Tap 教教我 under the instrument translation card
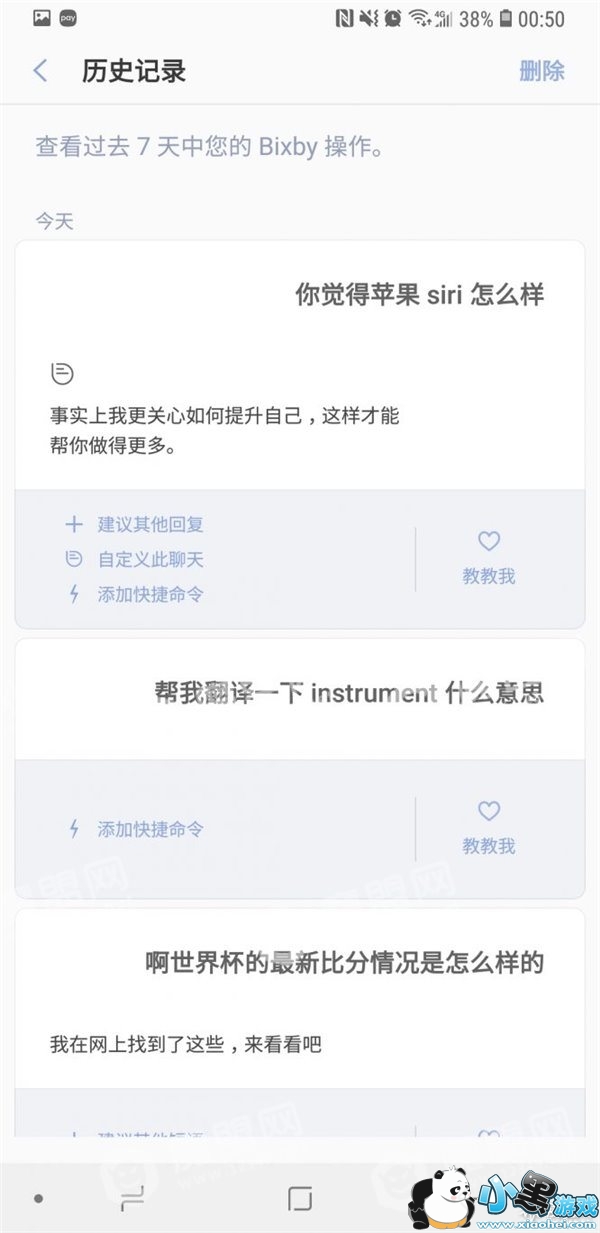Viewport: 600px width, 1233px height. click(488, 828)
